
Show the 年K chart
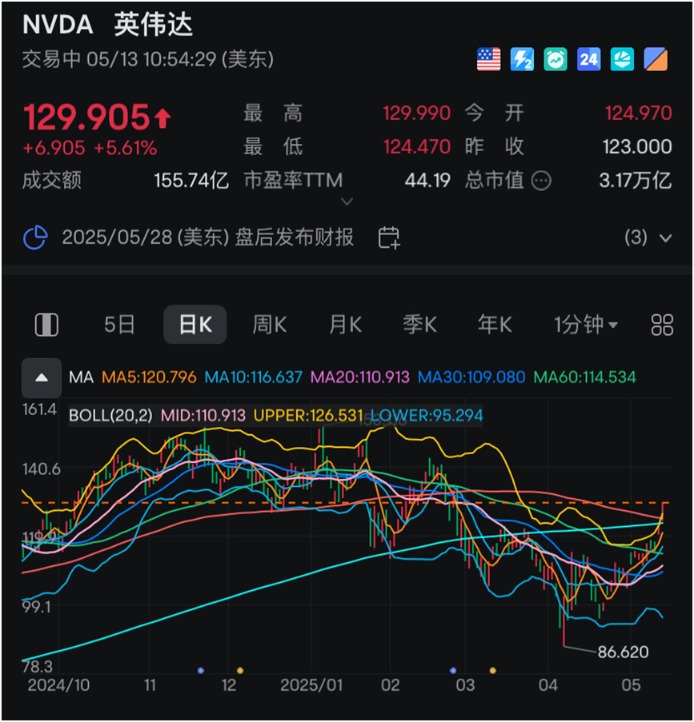click(494, 325)
